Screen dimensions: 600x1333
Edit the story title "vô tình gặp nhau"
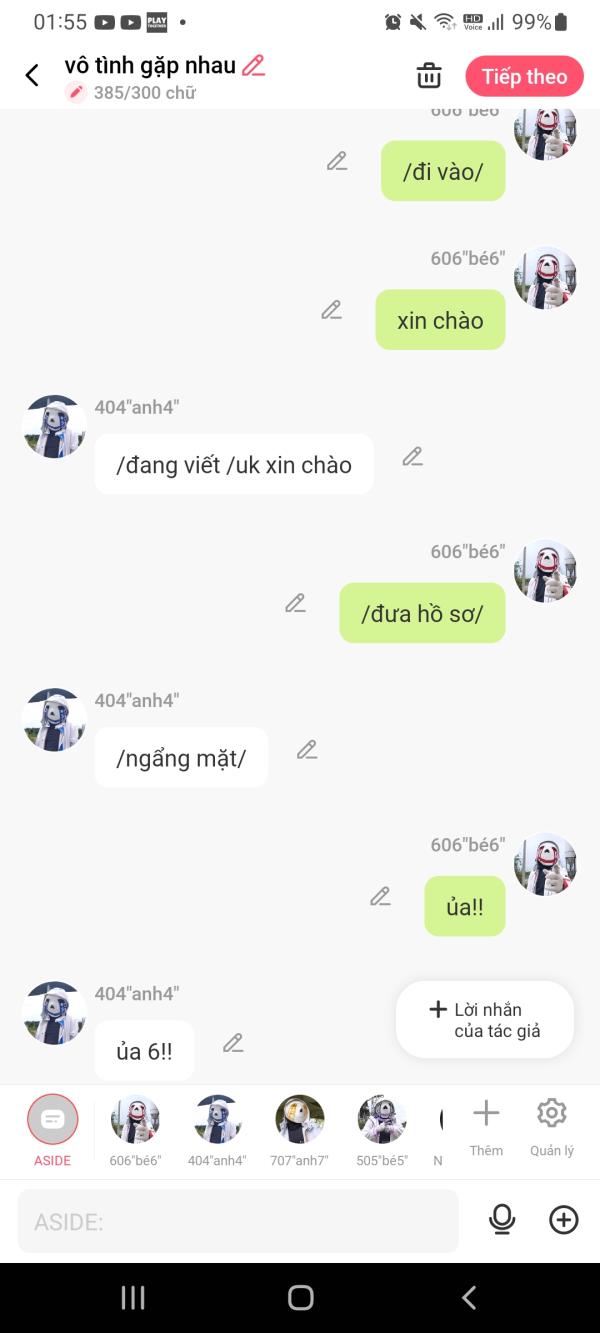tap(254, 66)
